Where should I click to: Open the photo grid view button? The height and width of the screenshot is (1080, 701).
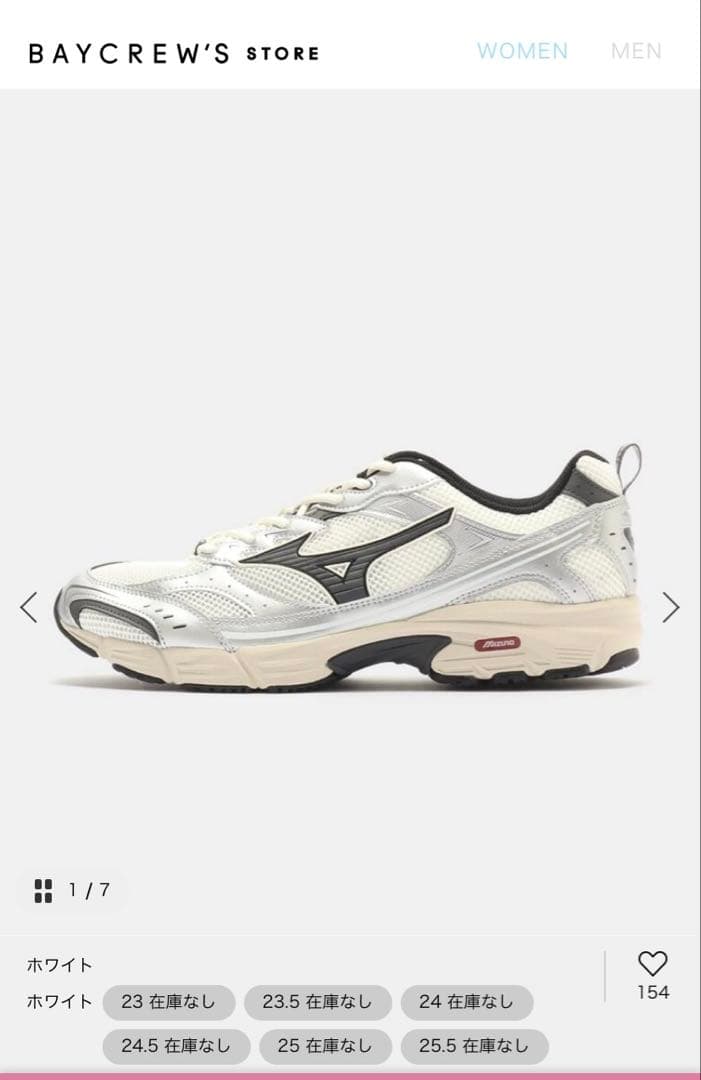click(x=43, y=890)
